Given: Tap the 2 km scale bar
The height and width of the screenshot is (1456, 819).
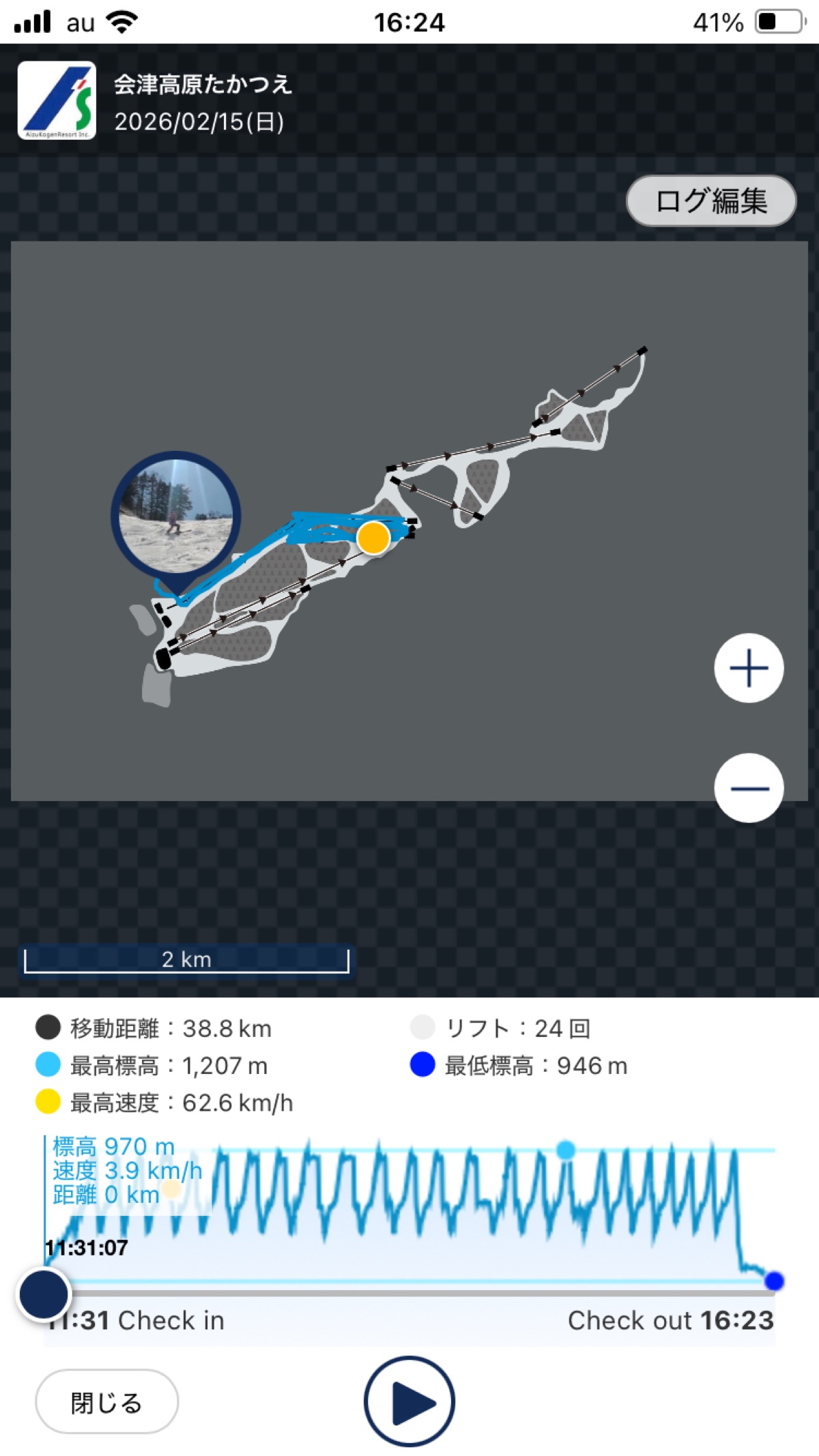Looking at the screenshot, I should point(187,959).
